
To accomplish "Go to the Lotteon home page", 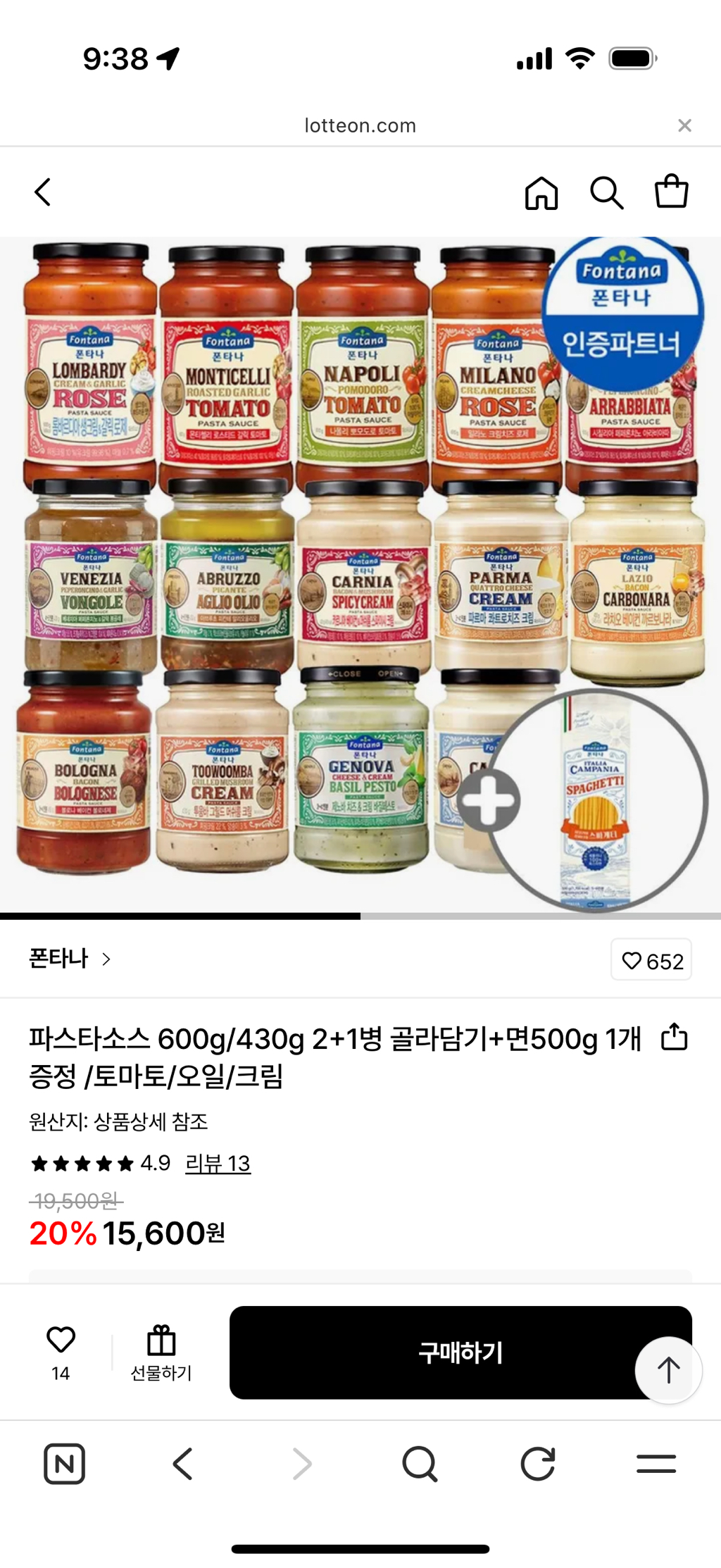I will point(541,192).
